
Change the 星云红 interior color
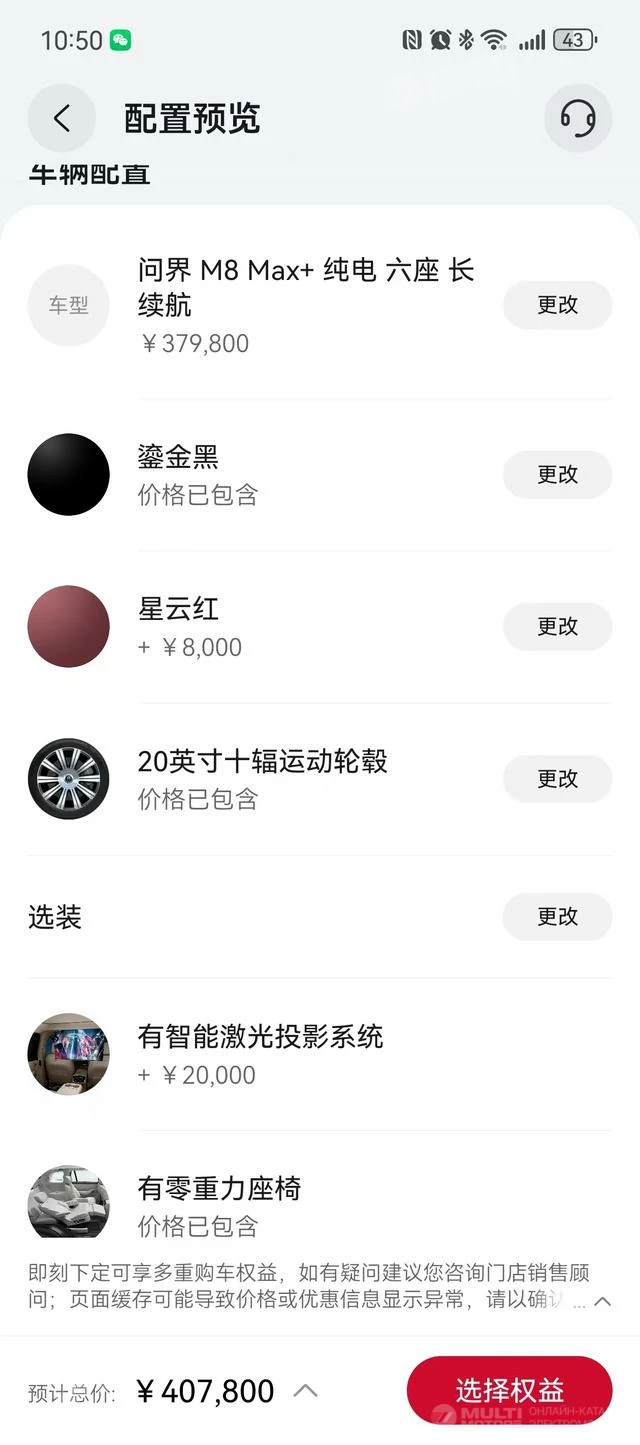557,627
